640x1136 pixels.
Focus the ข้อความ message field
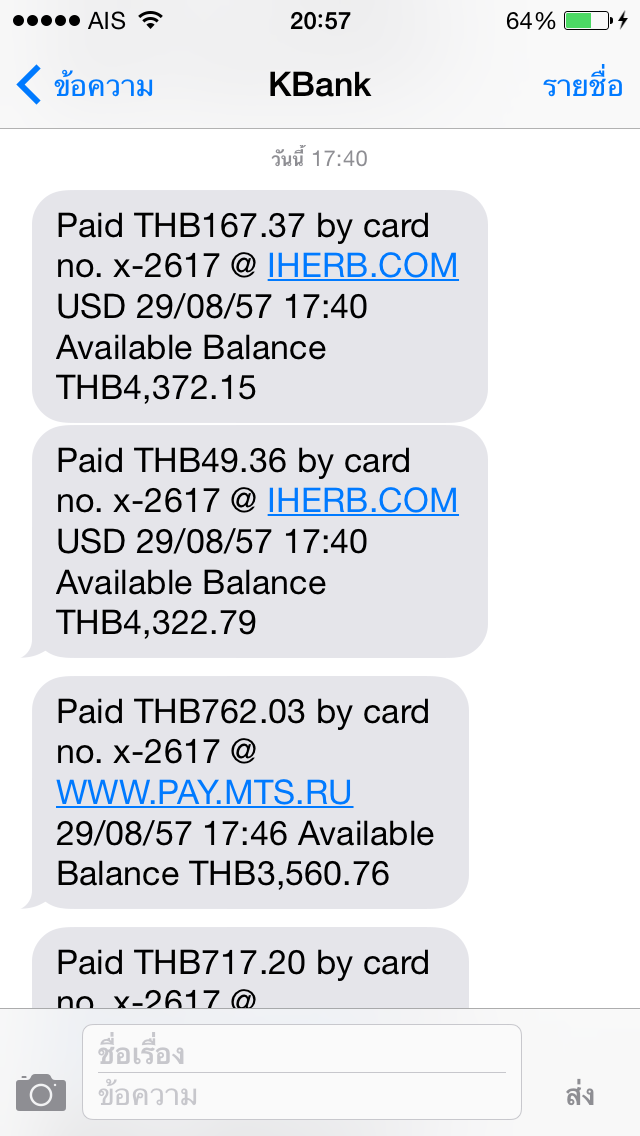click(x=302, y=1095)
